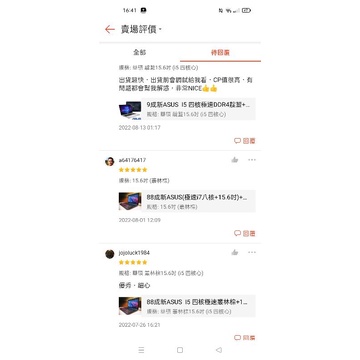Viewport: 360px width, 360px height.
Task: Open recent apps from navigation bar
Action: 141,350
